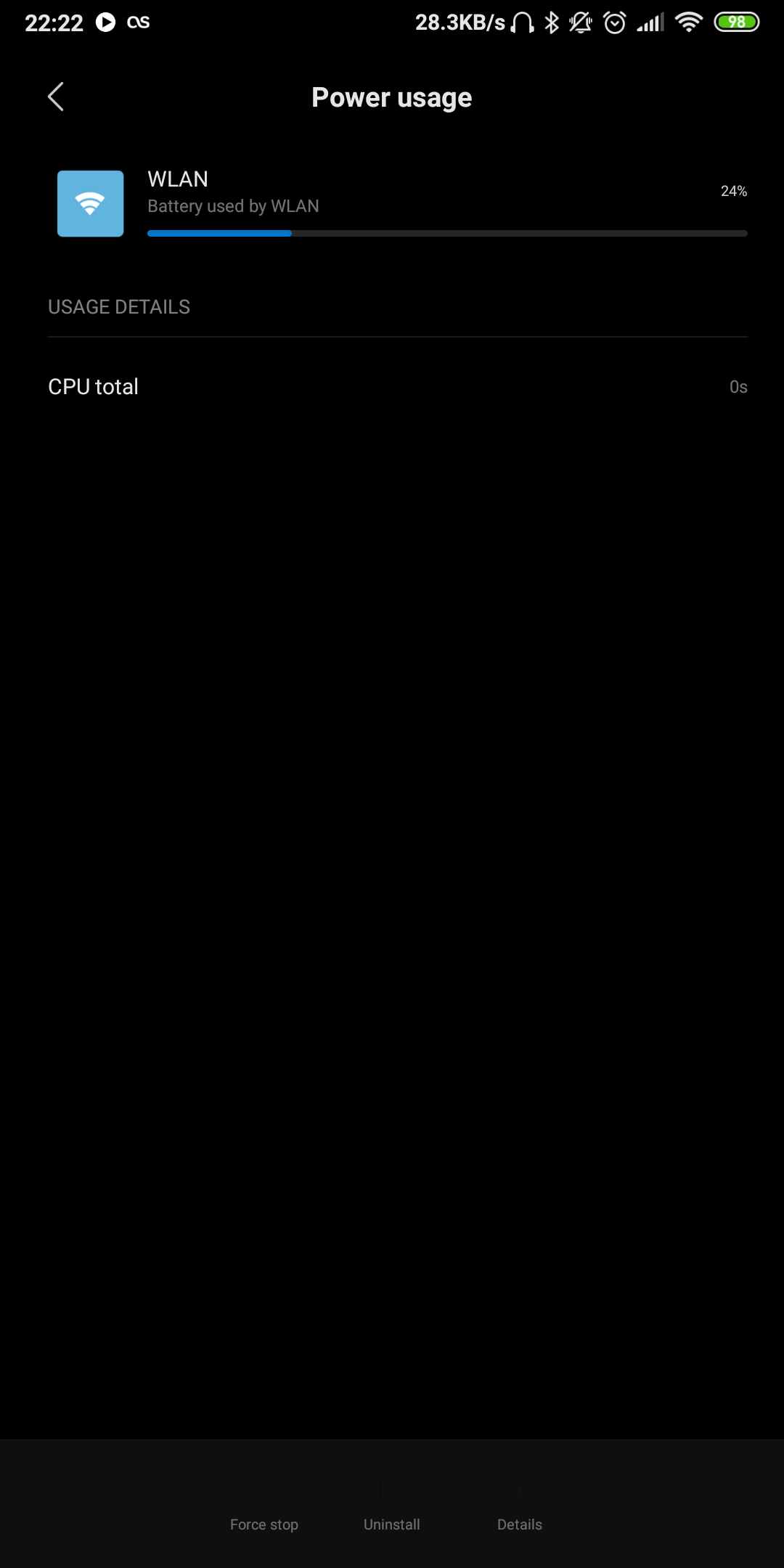Viewport: 784px width, 1568px height.
Task: Open the Details button
Action: (x=520, y=1504)
